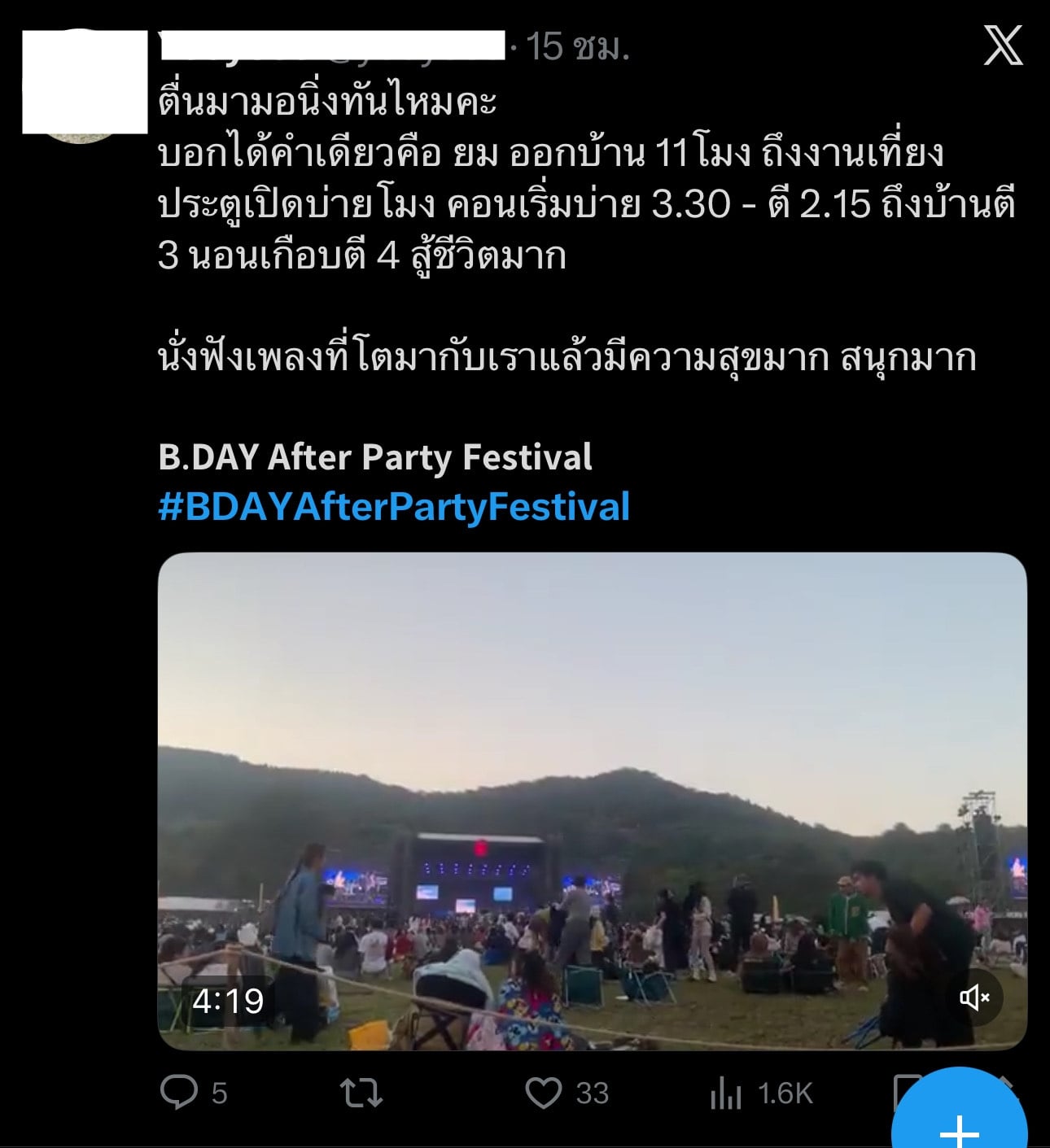Like the post with 33 likes
This screenshot has width=1050, height=1148.
click(x=543, y=1093)
